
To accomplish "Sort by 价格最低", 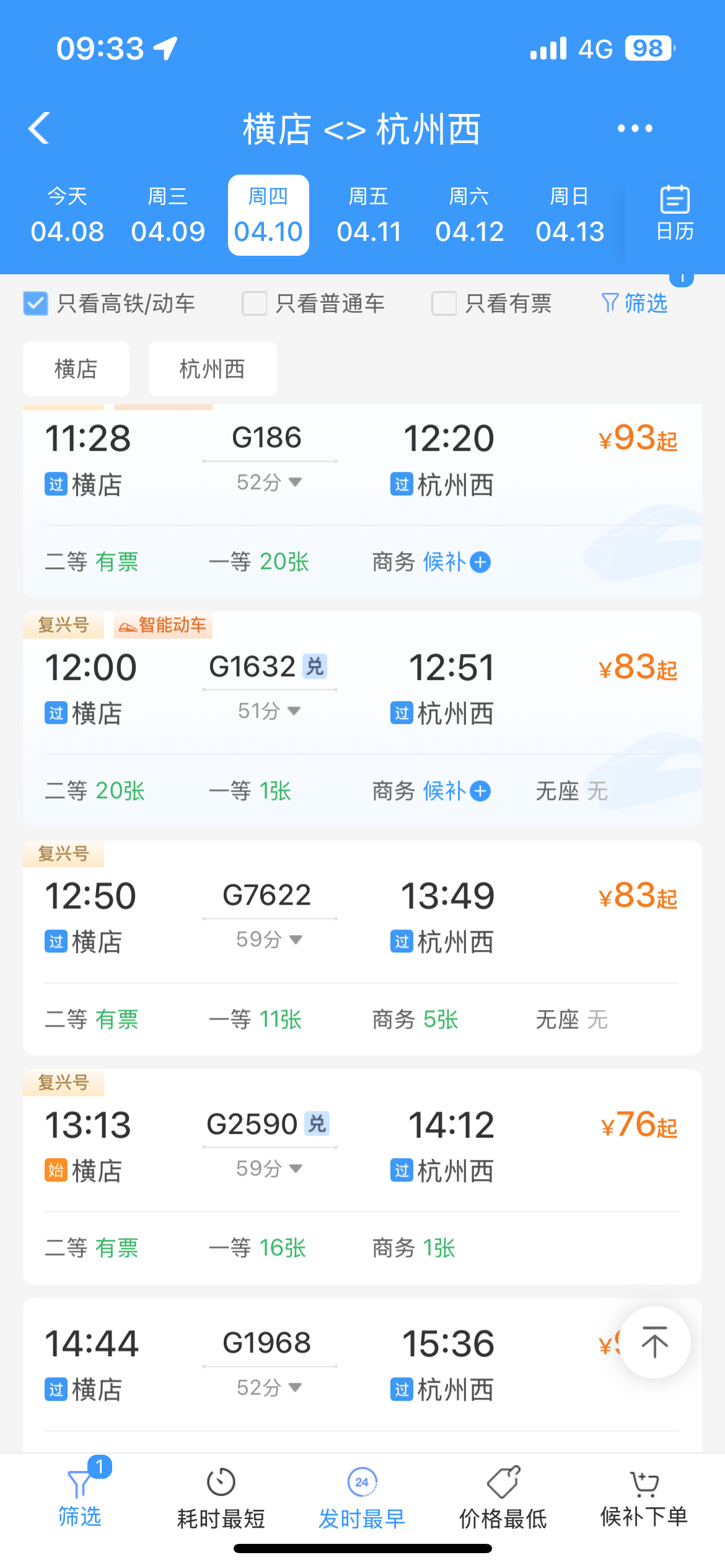I will click(503, 1499).
